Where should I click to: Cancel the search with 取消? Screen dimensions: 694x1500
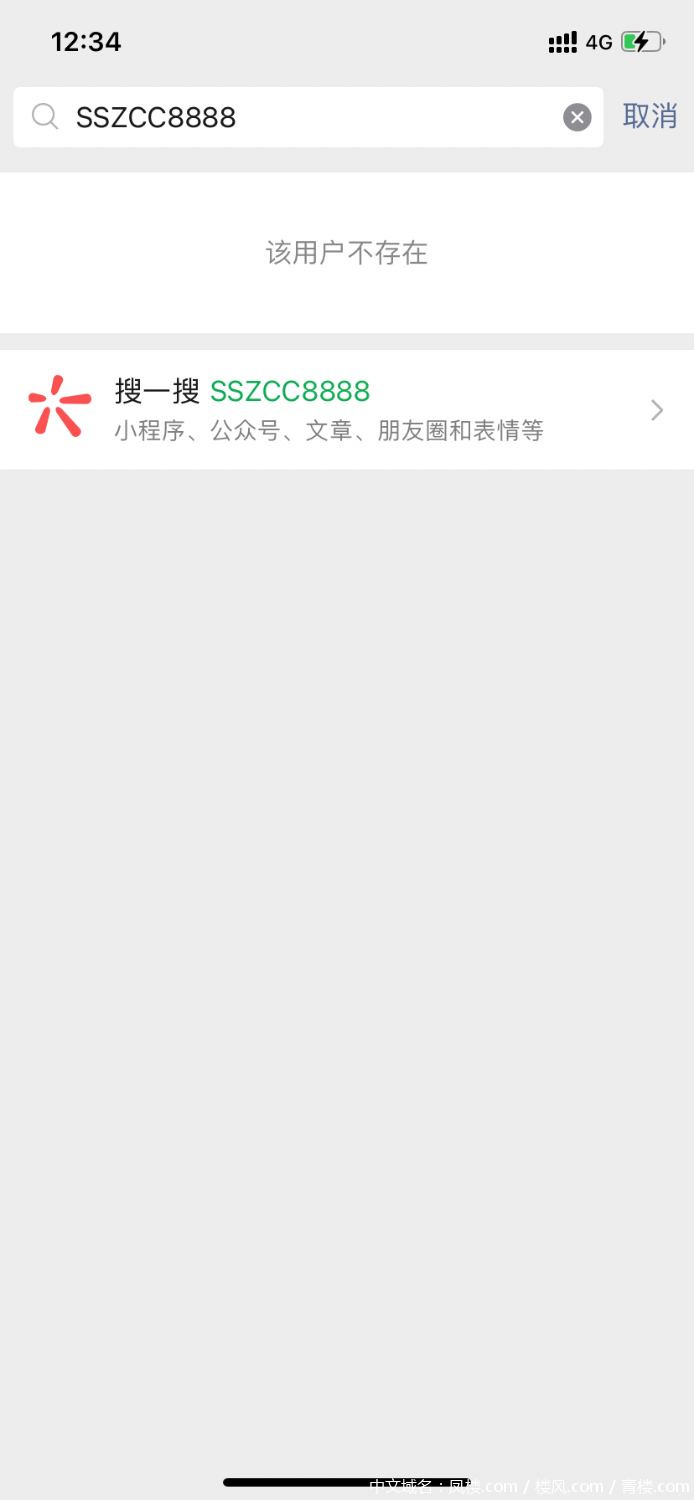pyautogui.click(x=650, y=116)
